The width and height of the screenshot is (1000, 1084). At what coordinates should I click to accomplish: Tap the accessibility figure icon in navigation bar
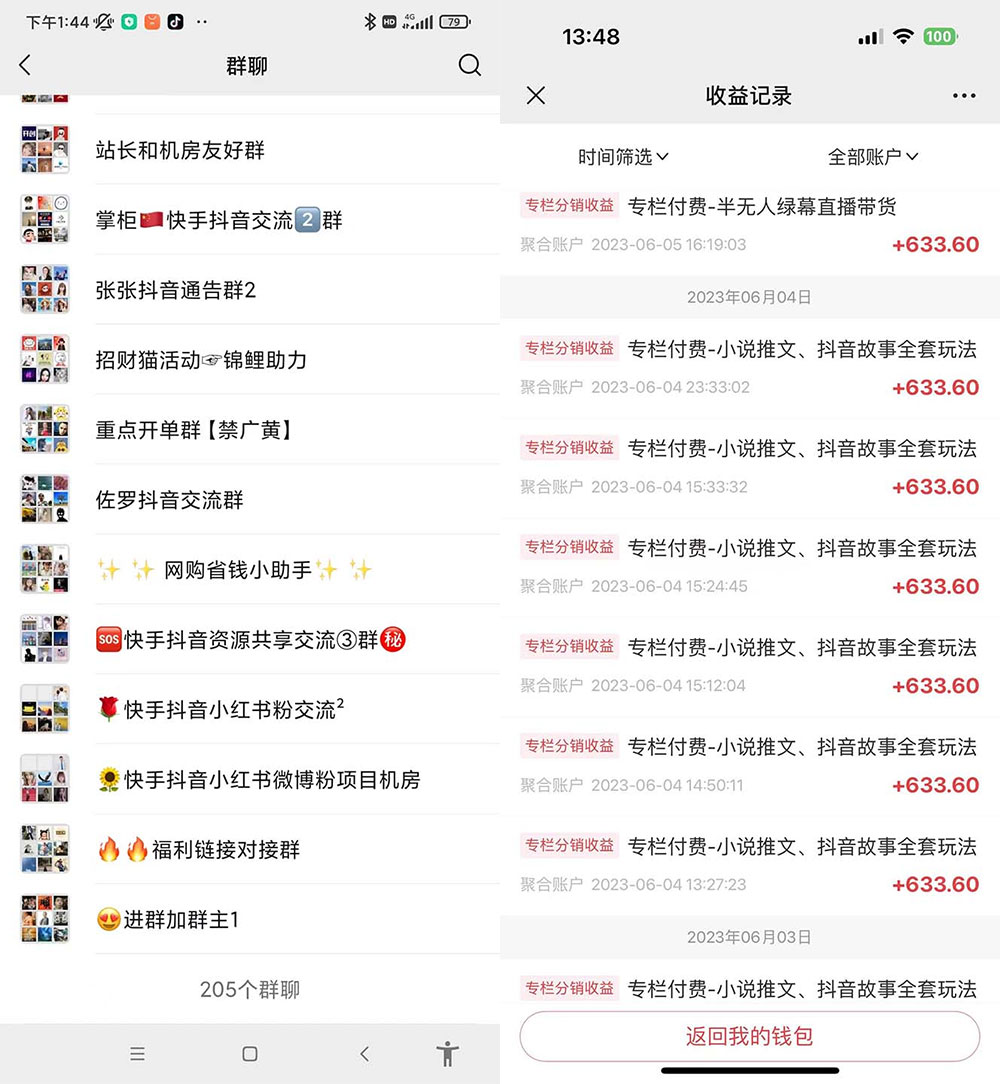[447, 1053]
